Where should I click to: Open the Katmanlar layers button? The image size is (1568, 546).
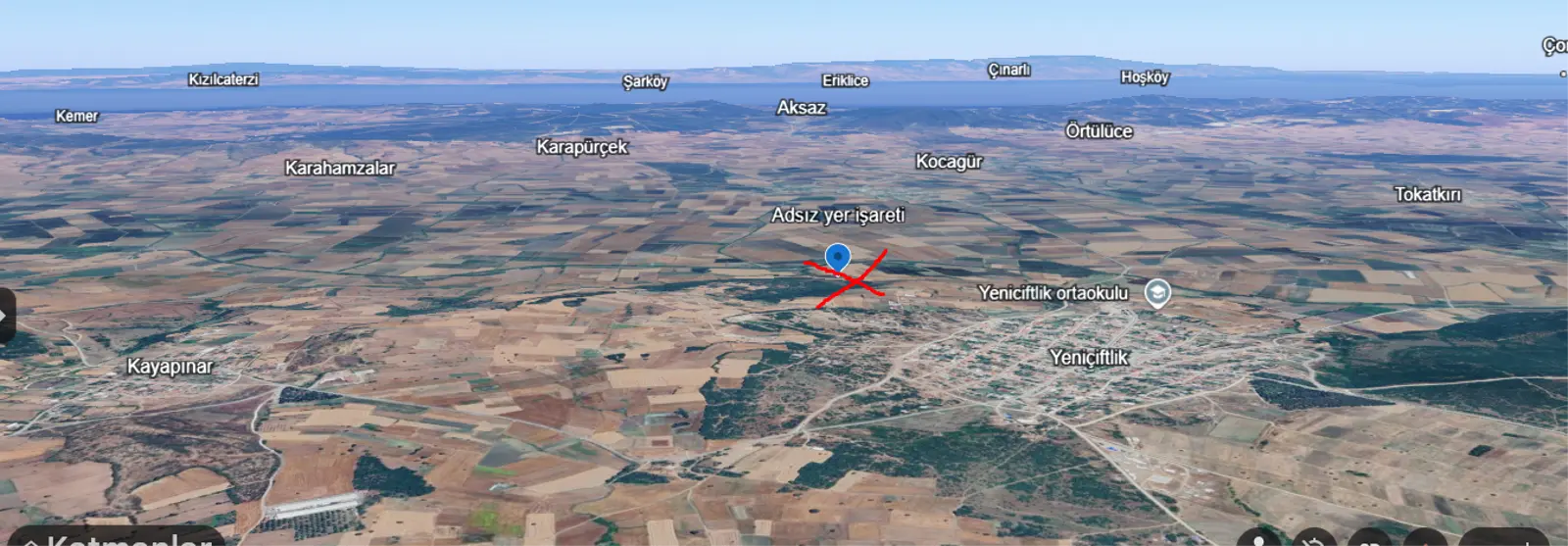pos(118,537)
